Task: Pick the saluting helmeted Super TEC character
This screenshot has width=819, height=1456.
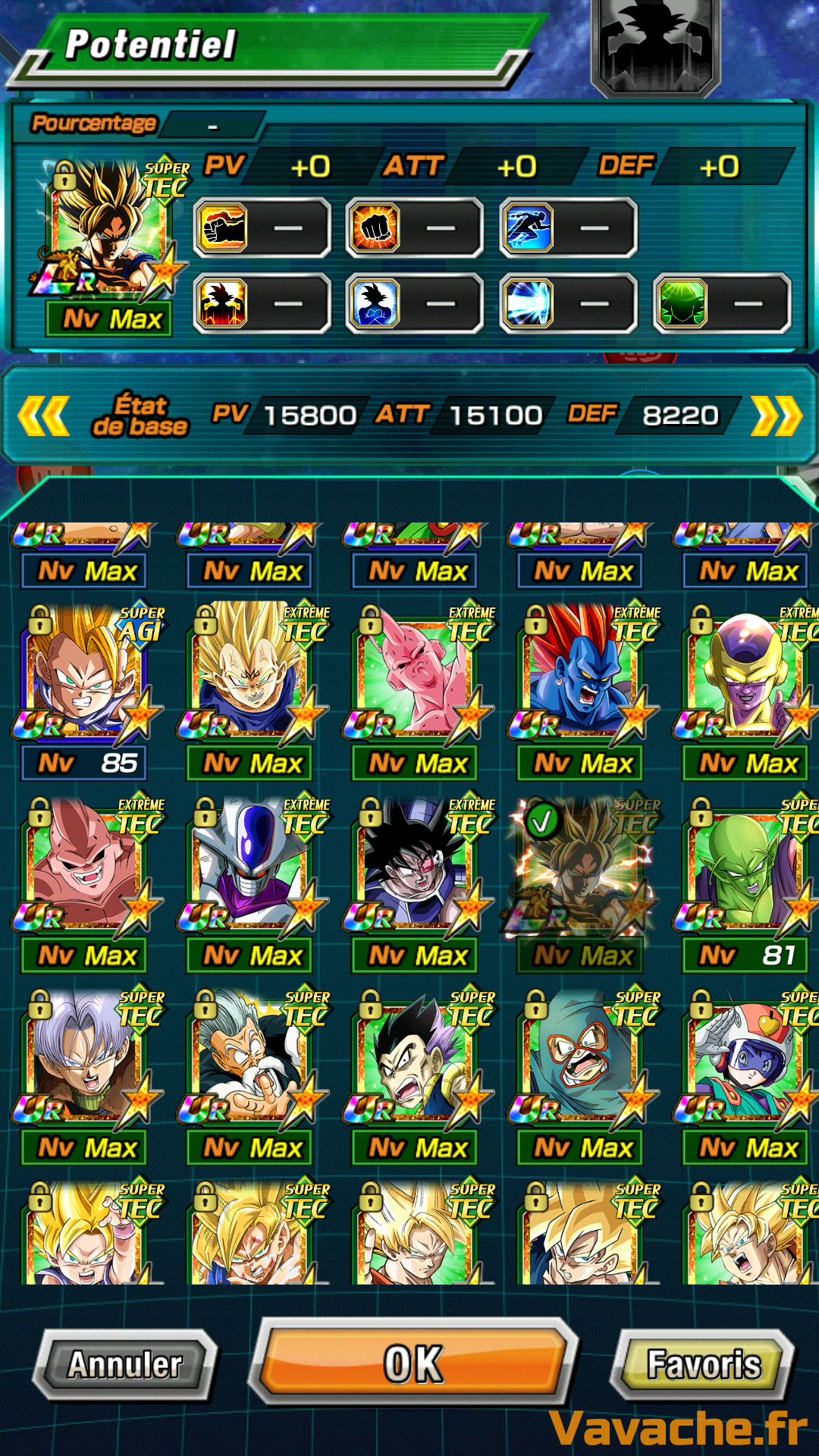Action: [748, 1077]
